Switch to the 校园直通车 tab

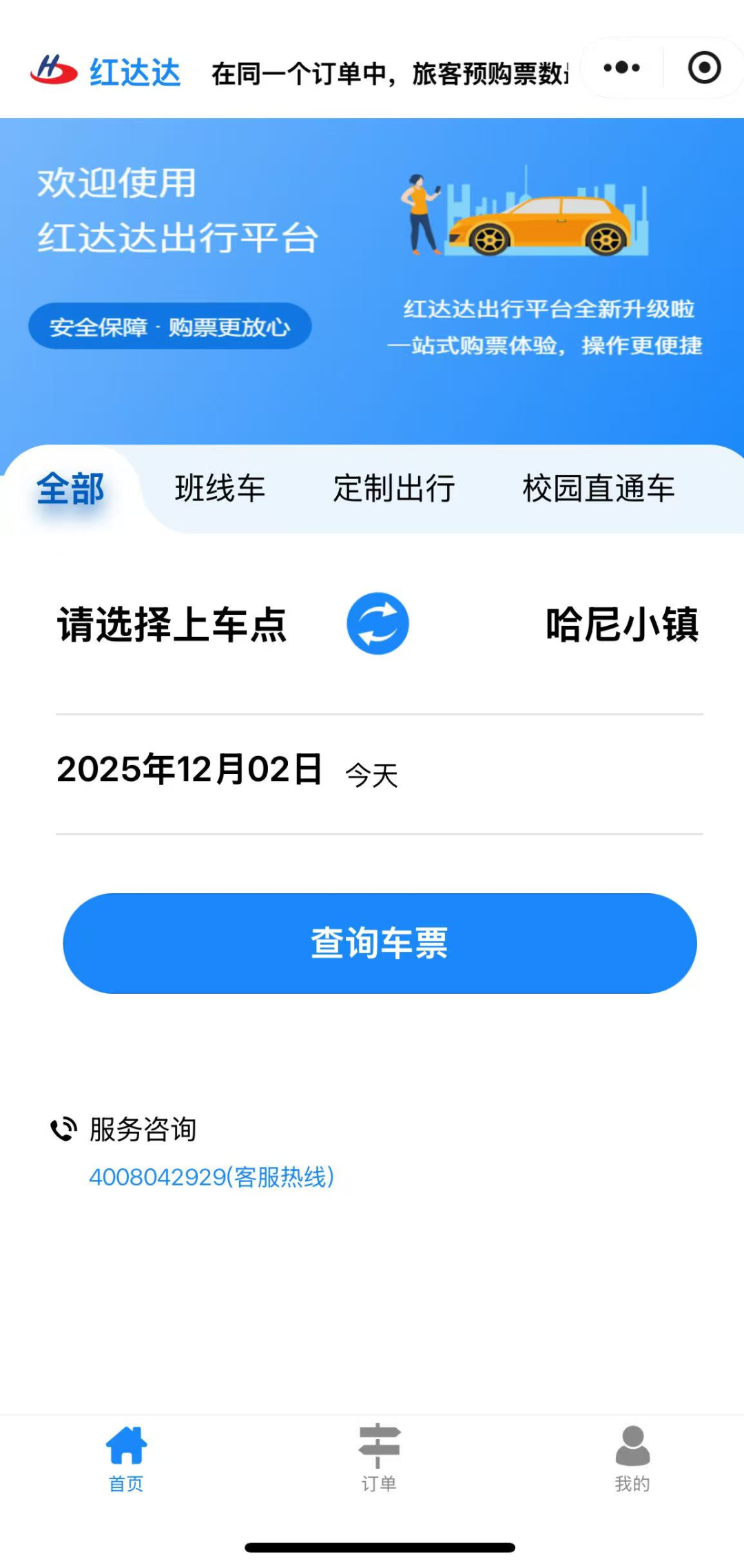tap(598, 489)
